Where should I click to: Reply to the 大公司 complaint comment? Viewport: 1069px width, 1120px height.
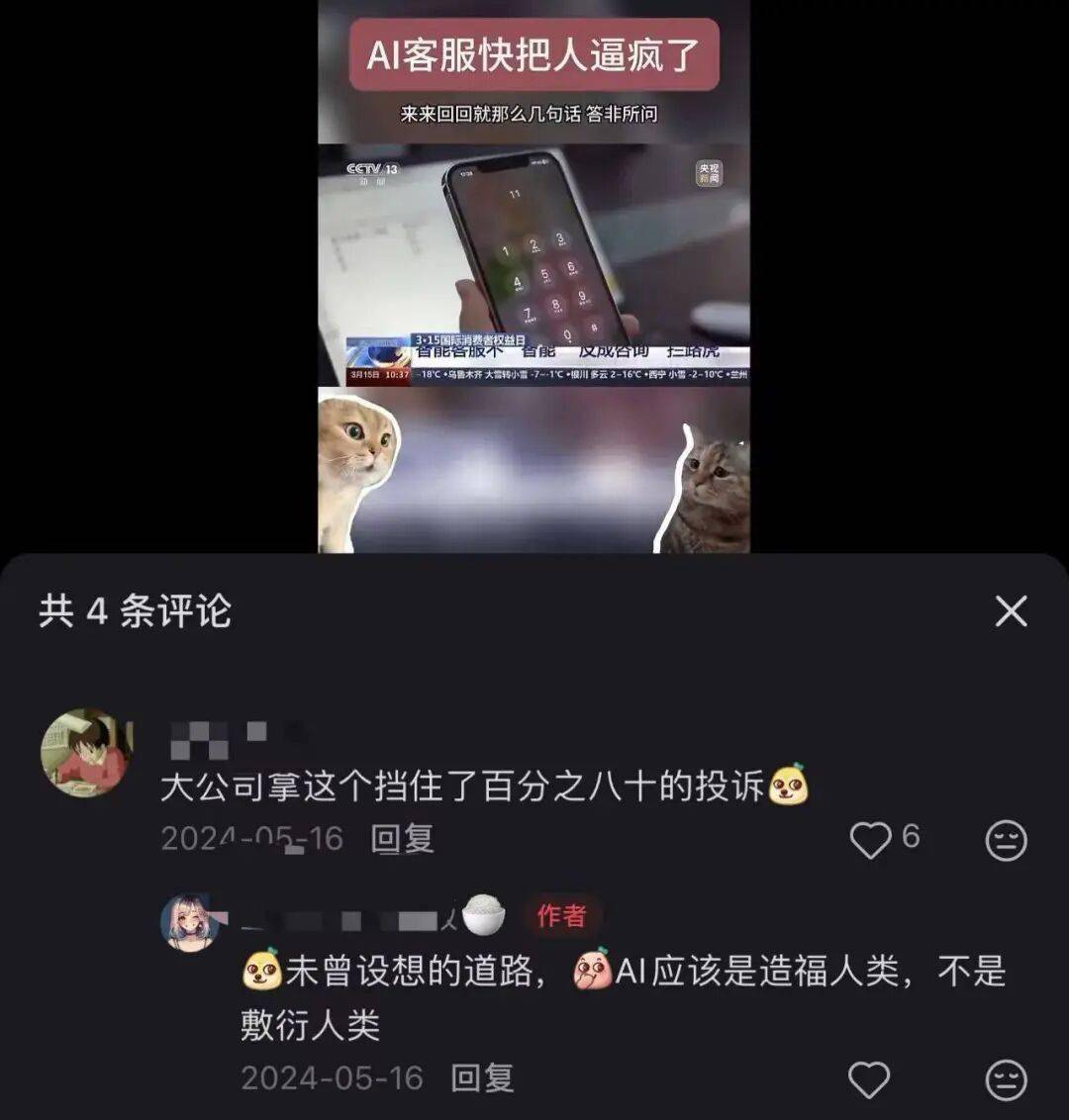click(402, 839)
